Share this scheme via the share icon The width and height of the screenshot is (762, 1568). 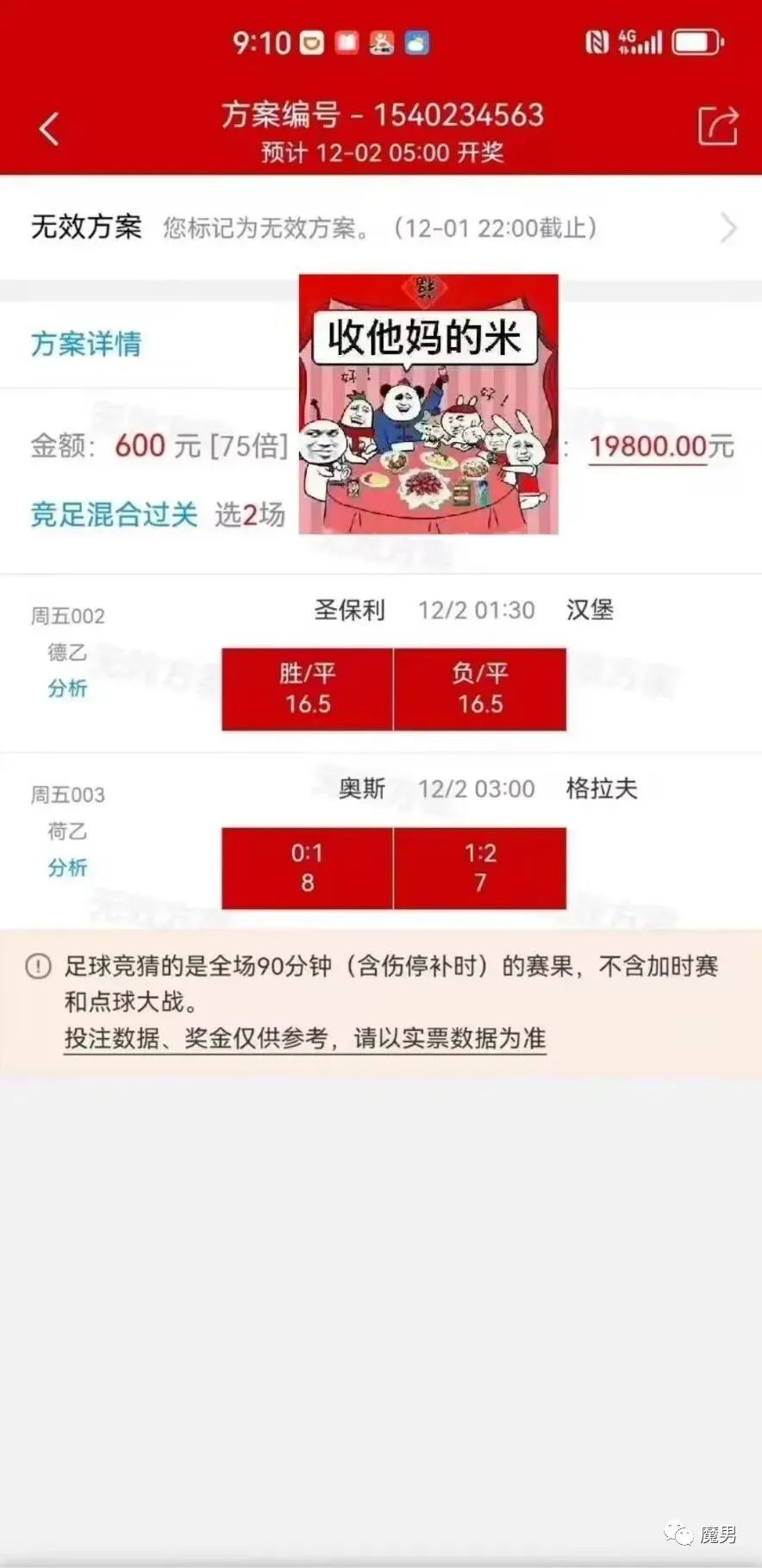(x=717, y=128)
